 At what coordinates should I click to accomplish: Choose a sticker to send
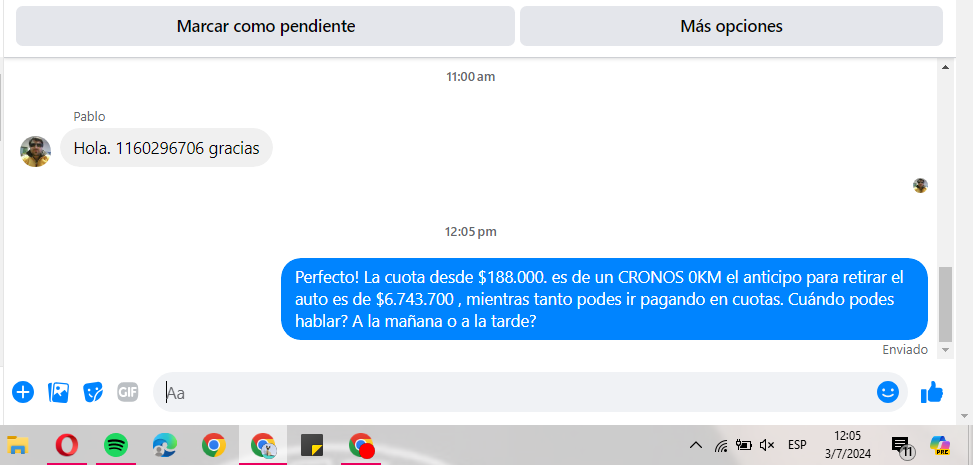pyautogui.click(x=93, y=392)
